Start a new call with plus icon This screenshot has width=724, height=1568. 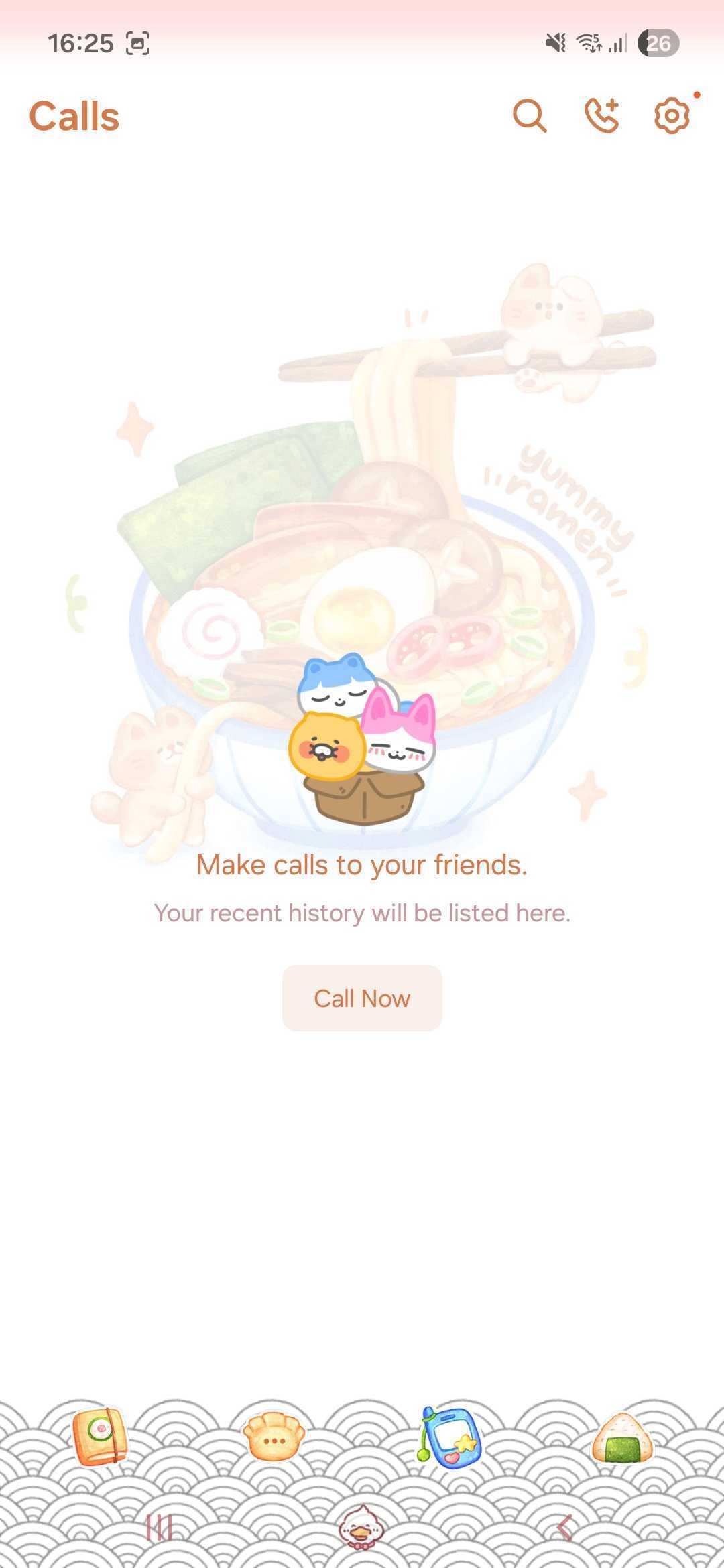click(601, 116)
